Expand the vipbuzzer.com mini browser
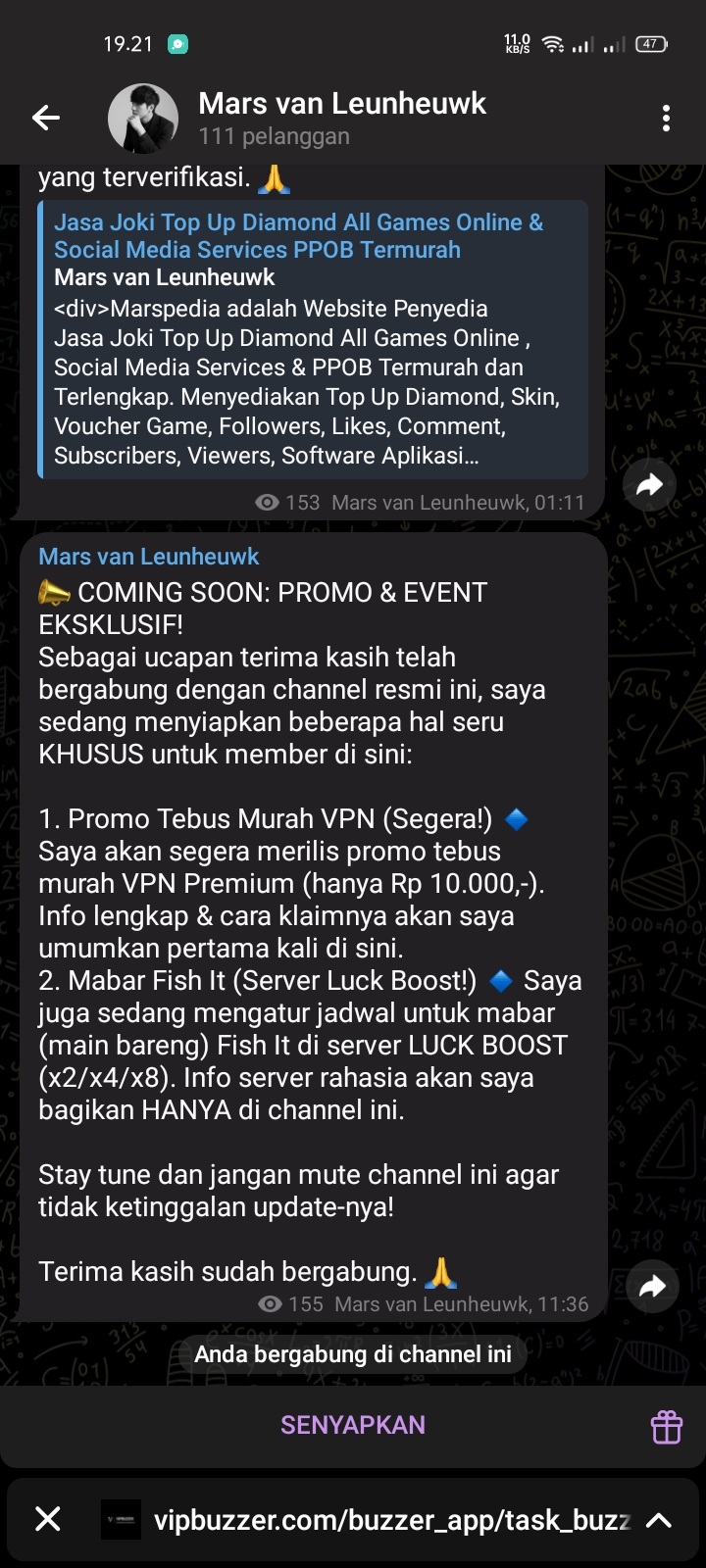The width and height of the screenshot is (706, 1568). click(x=659, y=1520)
